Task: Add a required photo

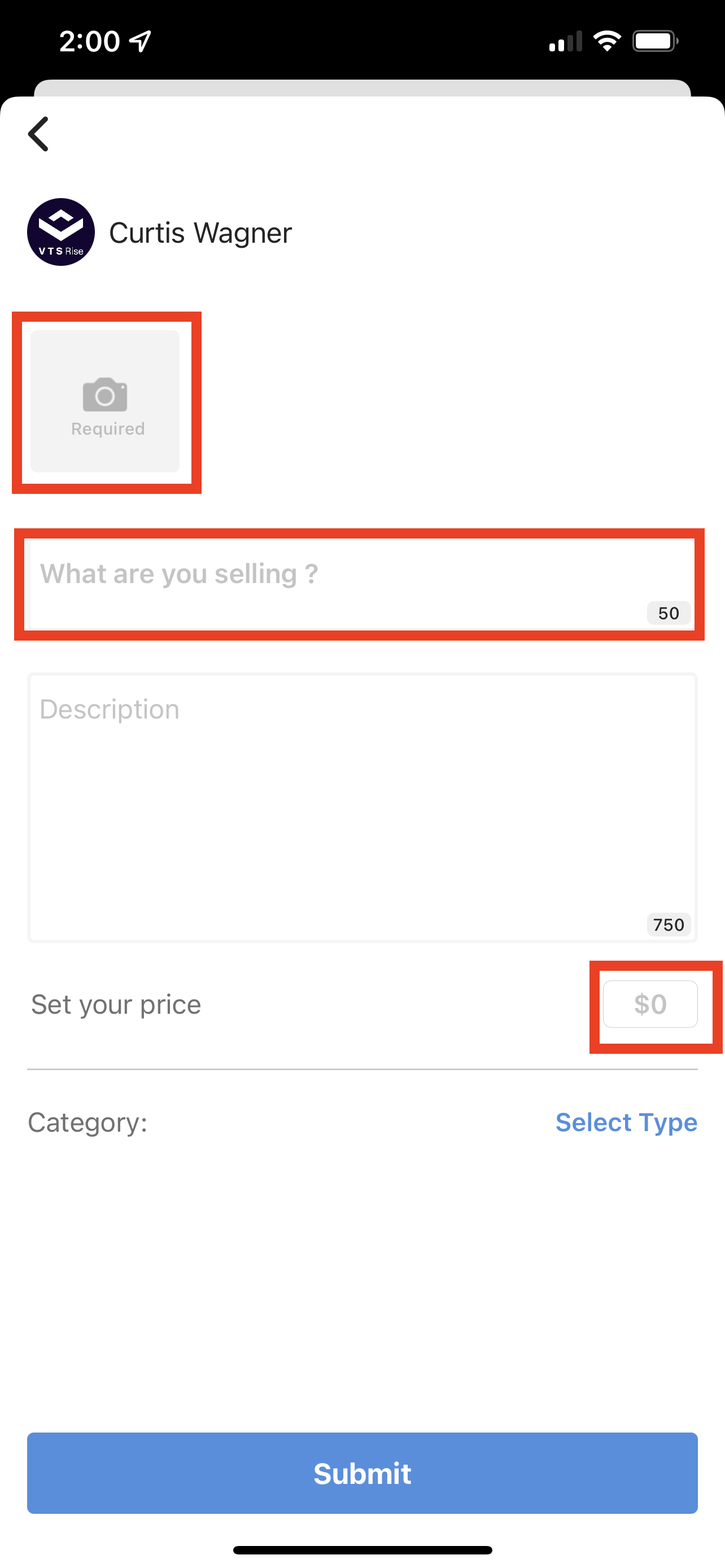Action: 106,401
